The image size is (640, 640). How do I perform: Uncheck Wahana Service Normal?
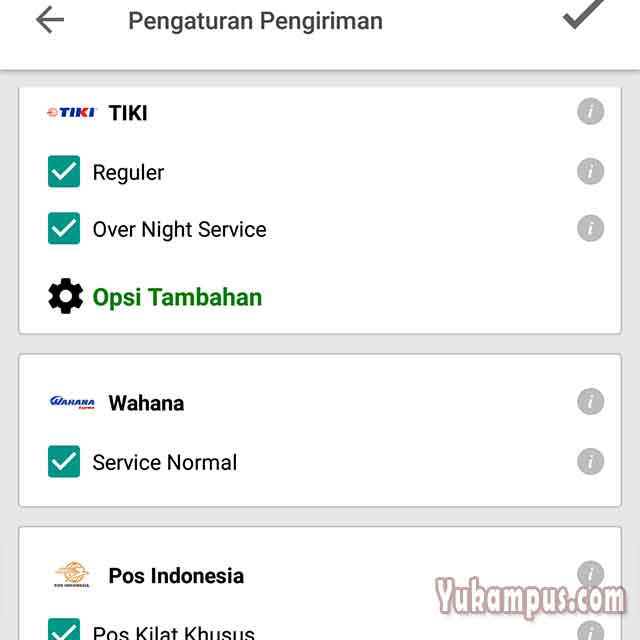[x=64, y=462]
